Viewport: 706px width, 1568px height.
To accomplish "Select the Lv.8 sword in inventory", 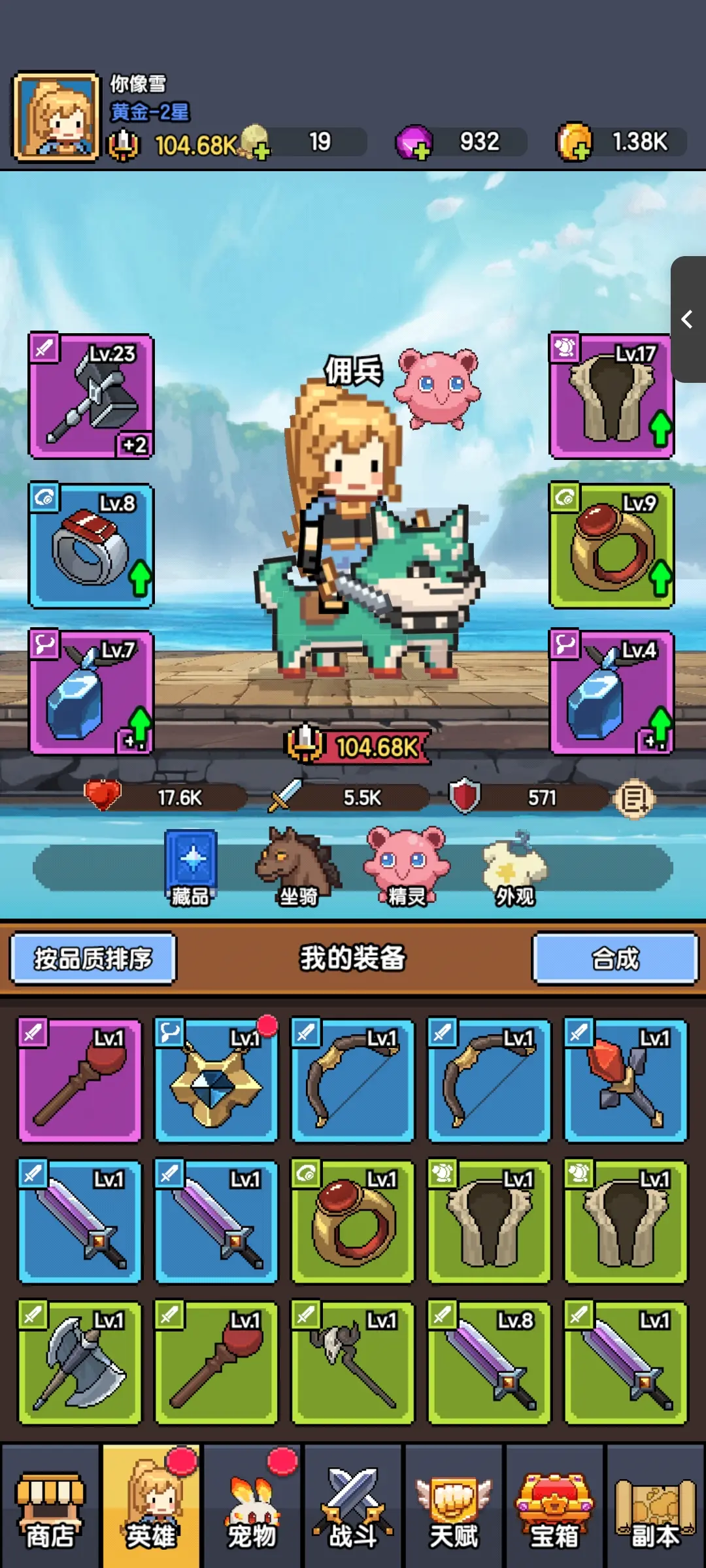I will [x=489, y=1362].
